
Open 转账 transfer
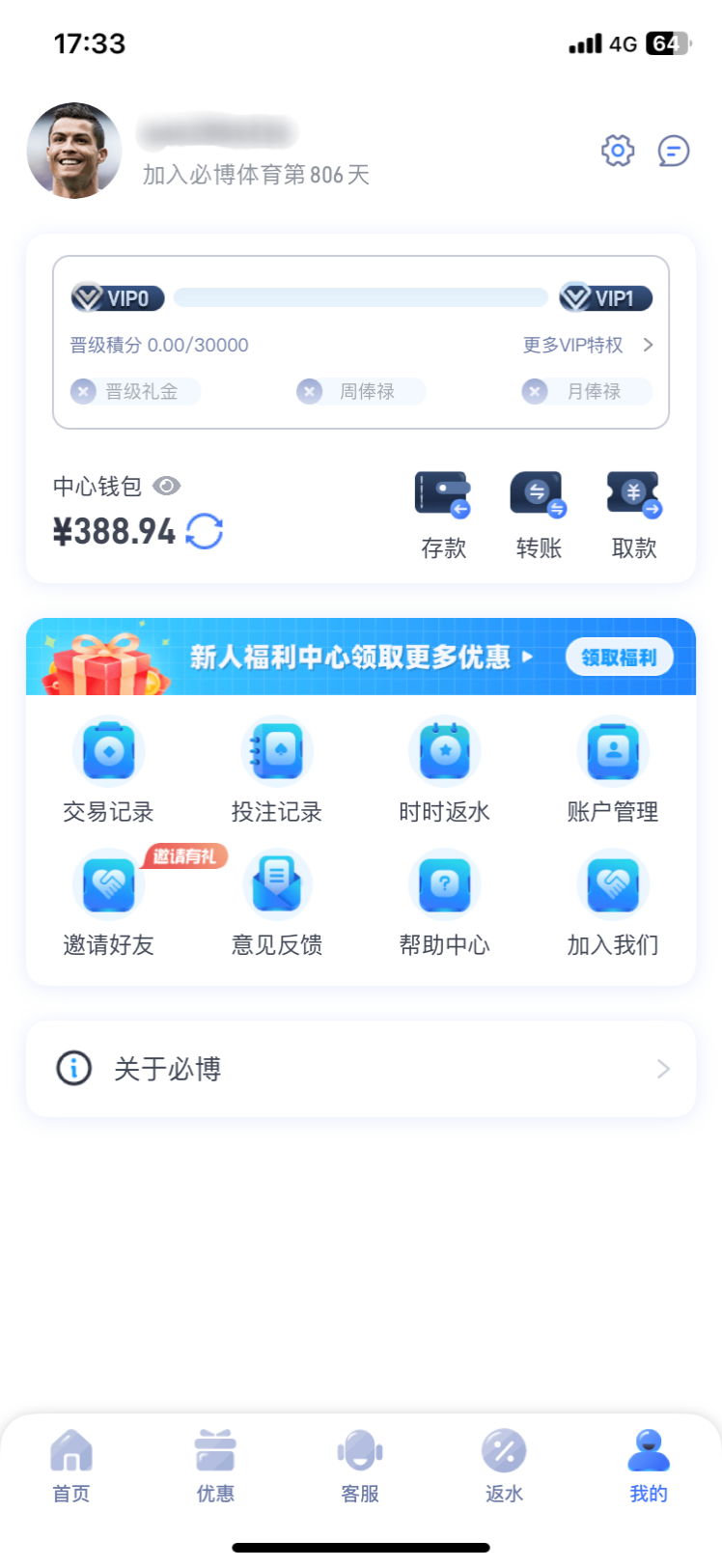coord(539,514)
